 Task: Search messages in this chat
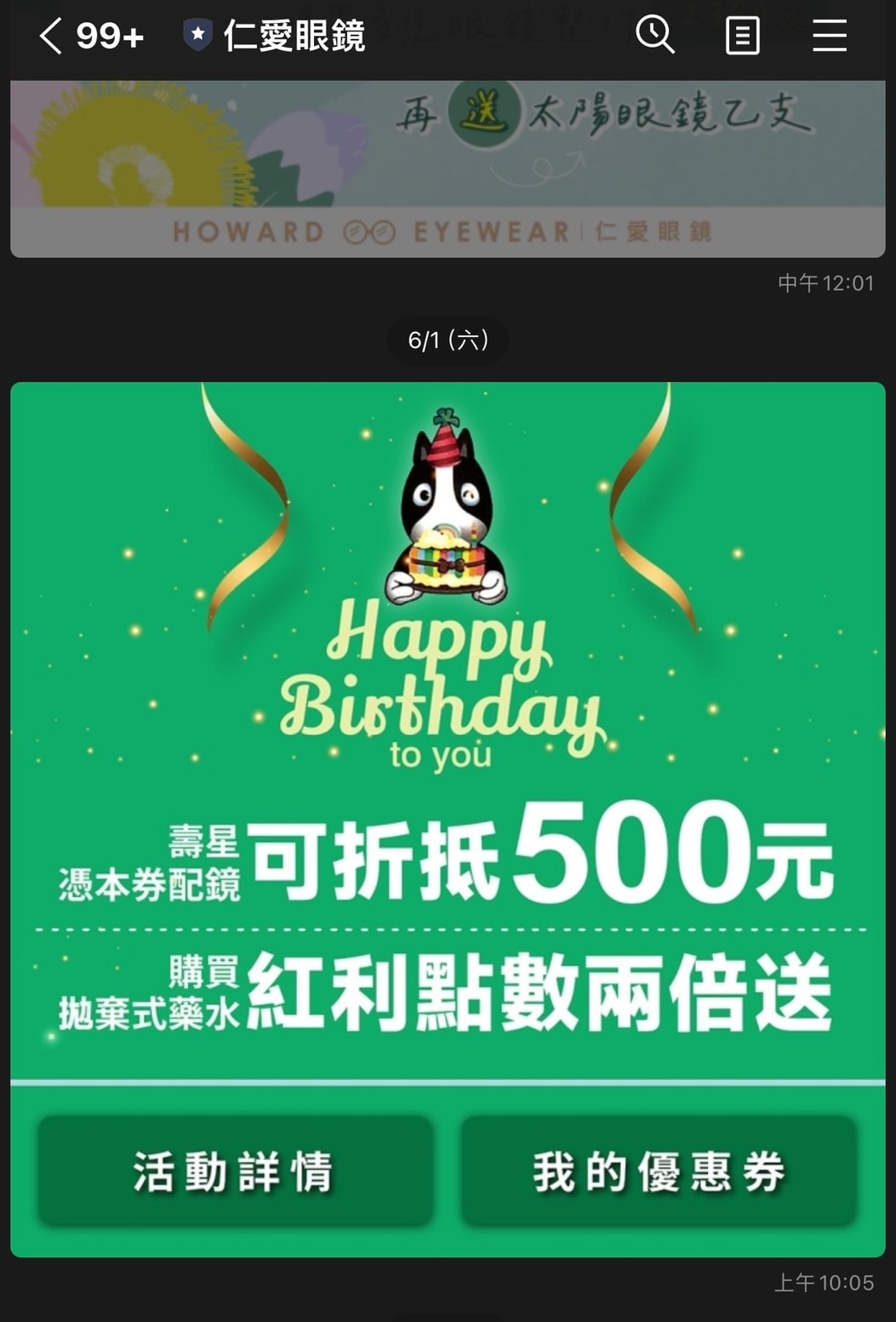pyautogui.click(x=654, y=36)
